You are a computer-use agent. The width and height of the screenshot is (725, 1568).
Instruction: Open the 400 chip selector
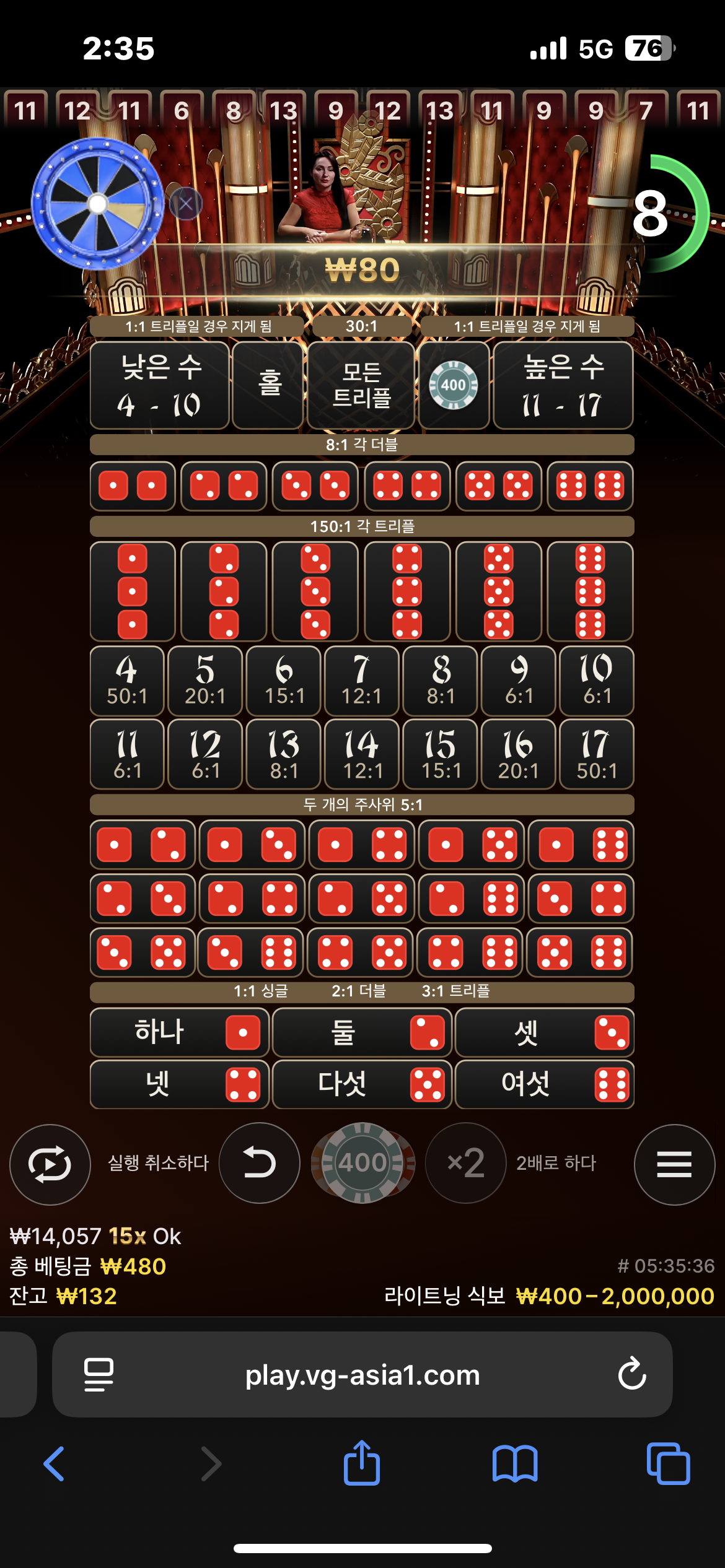pyautogui.click(x=363, y=1163)
